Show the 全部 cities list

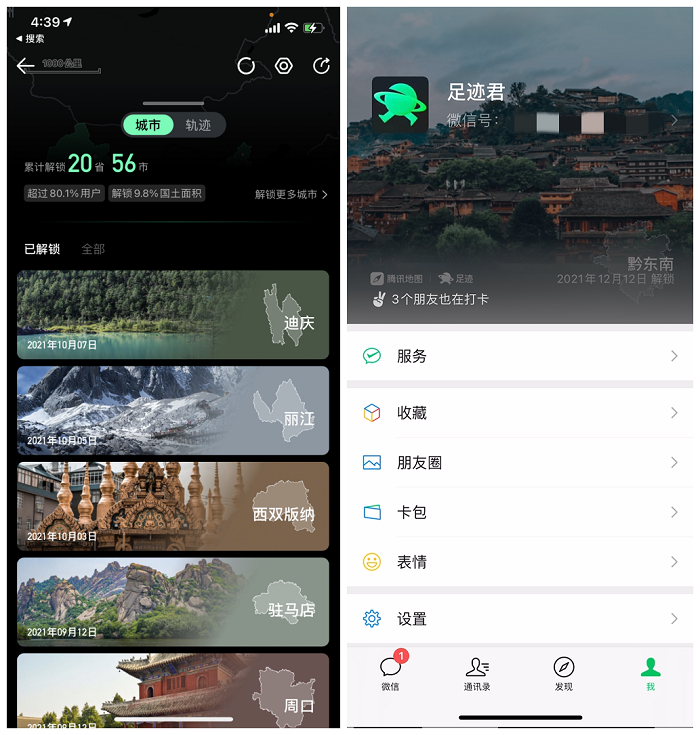(x=93, y=249)
